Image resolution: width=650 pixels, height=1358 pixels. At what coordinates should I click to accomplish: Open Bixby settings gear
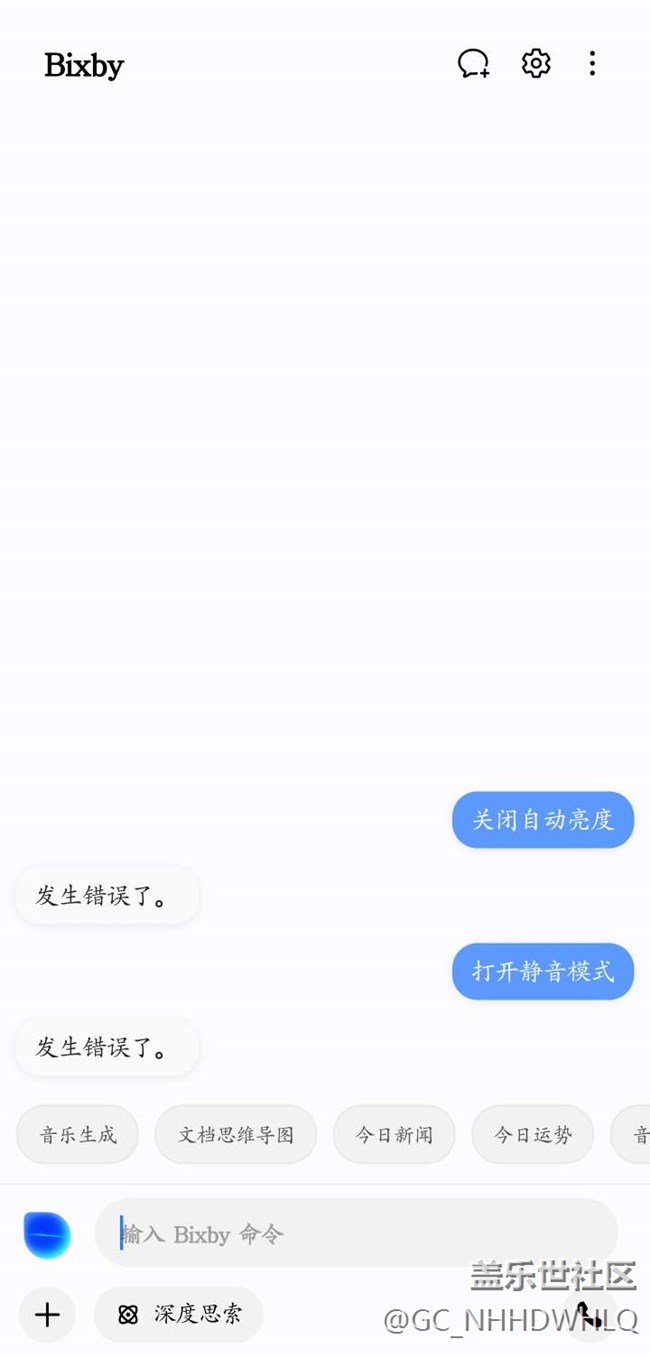(536, 64)
